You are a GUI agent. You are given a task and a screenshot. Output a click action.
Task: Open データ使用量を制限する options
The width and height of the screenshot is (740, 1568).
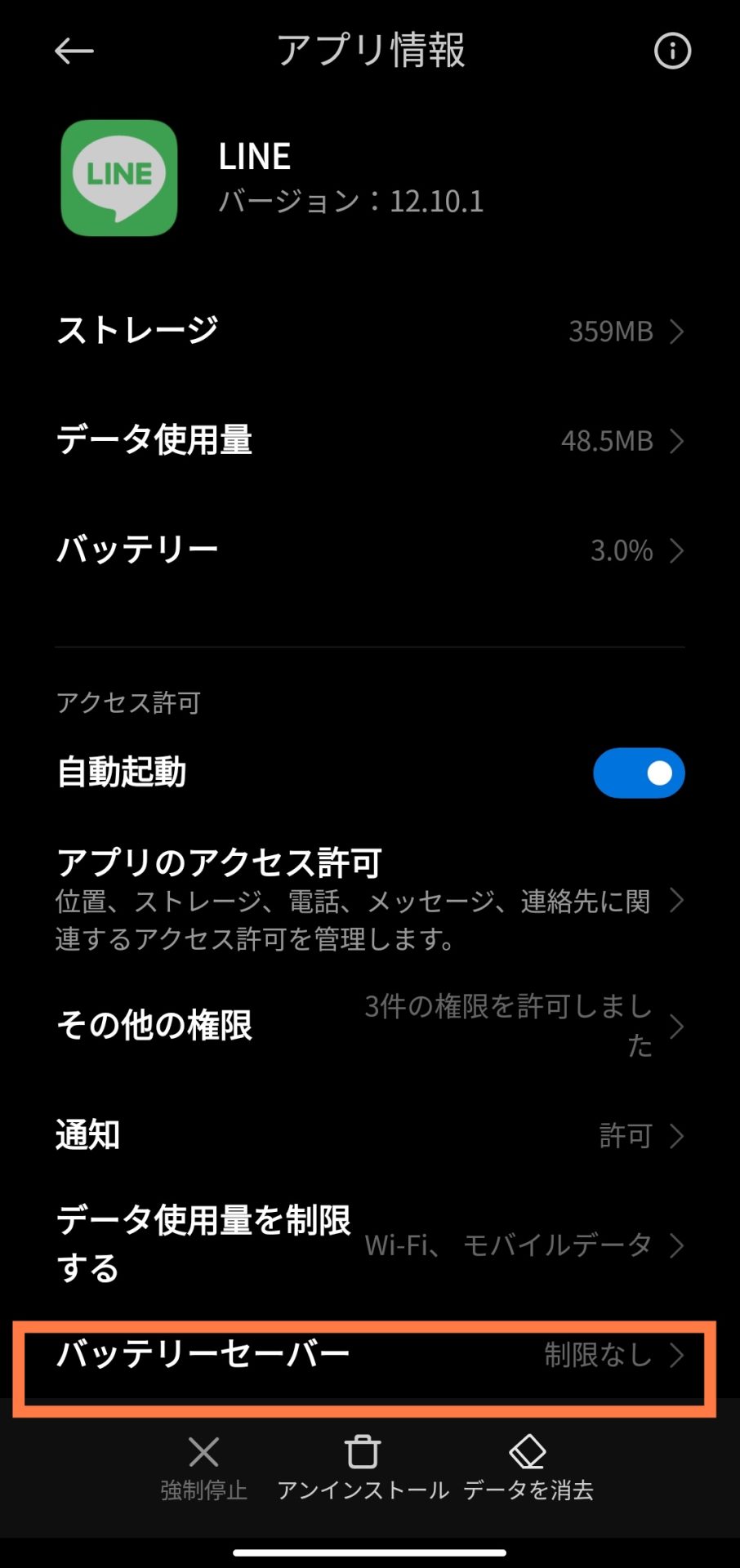coord(369,1244)
